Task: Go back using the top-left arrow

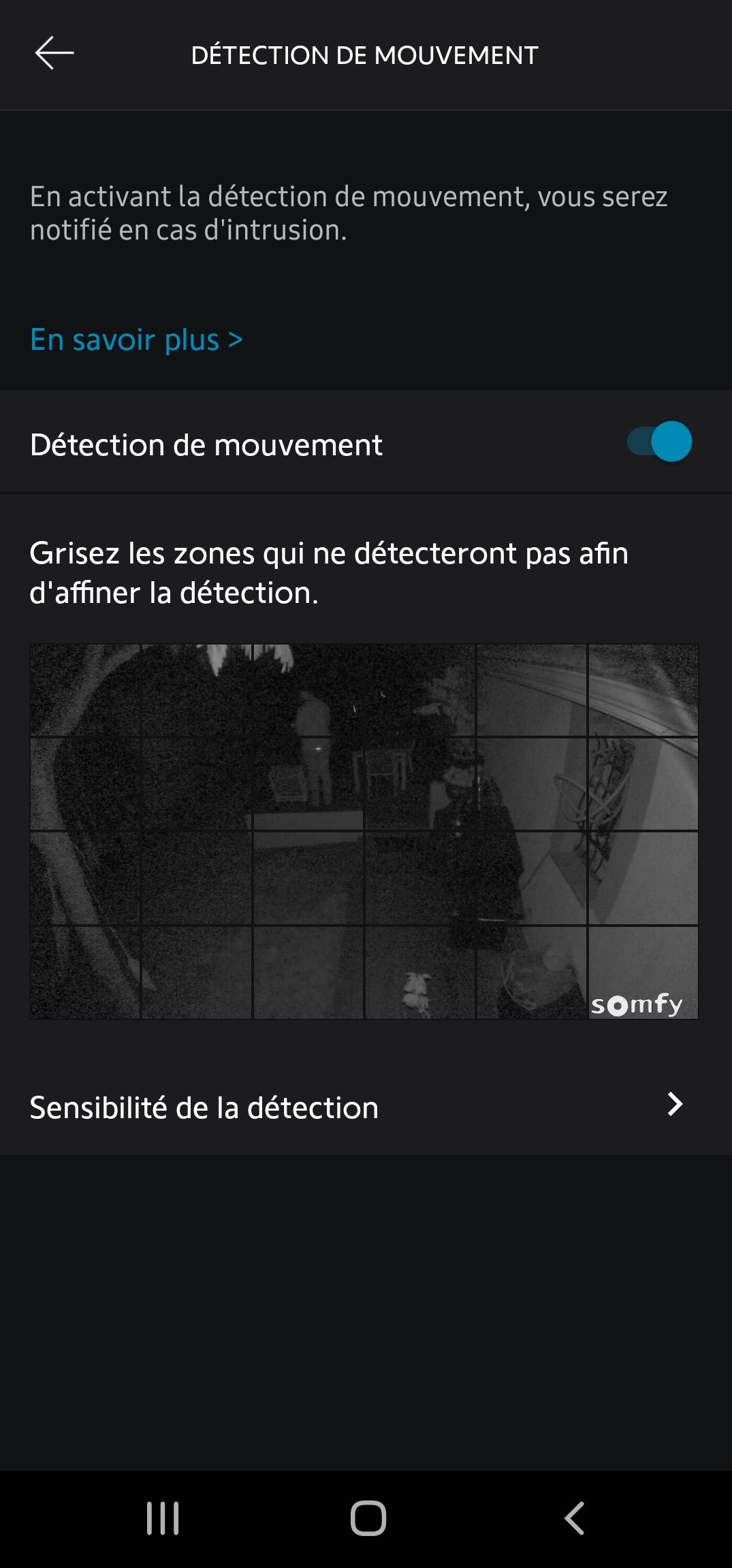Action: (54, 53)
